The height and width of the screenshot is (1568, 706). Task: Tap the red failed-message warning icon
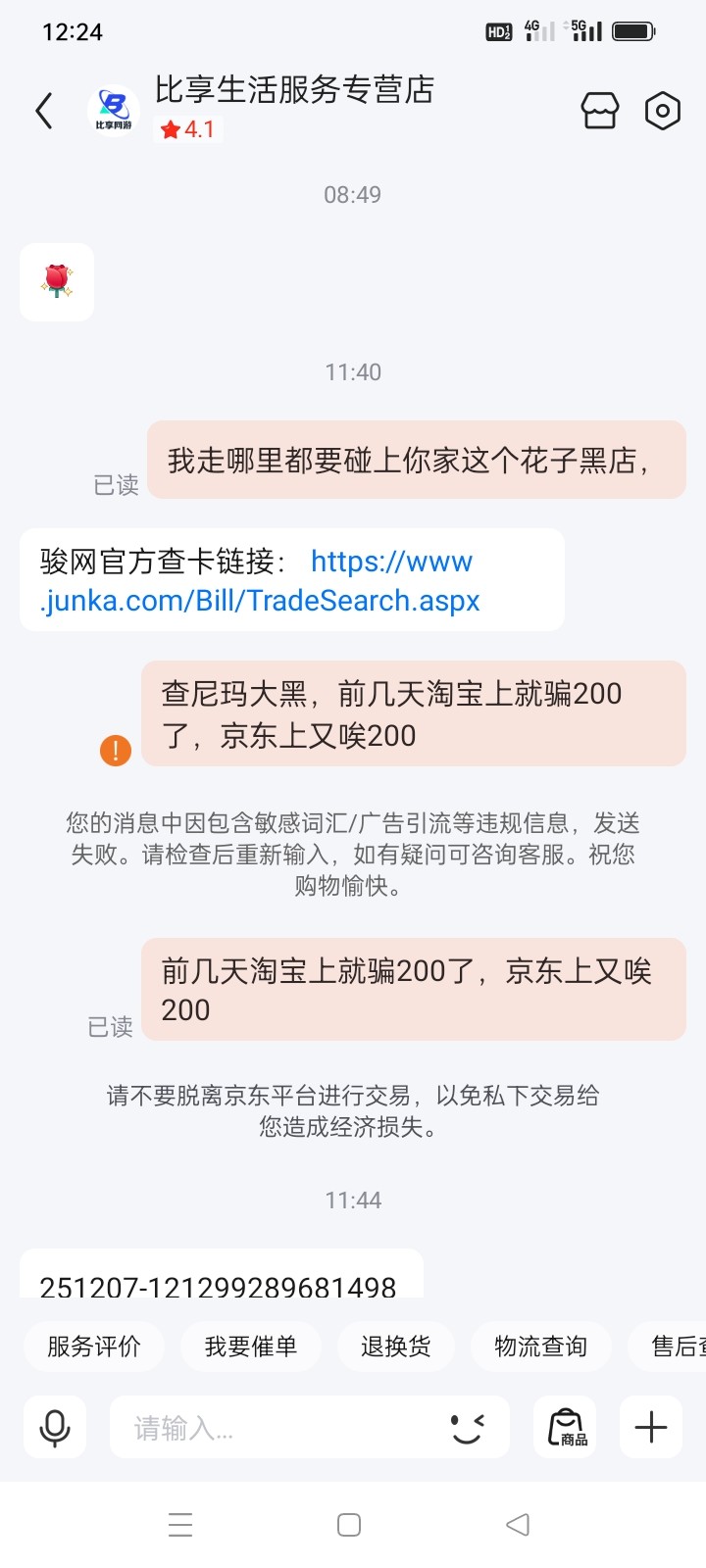tap(116, 751)
